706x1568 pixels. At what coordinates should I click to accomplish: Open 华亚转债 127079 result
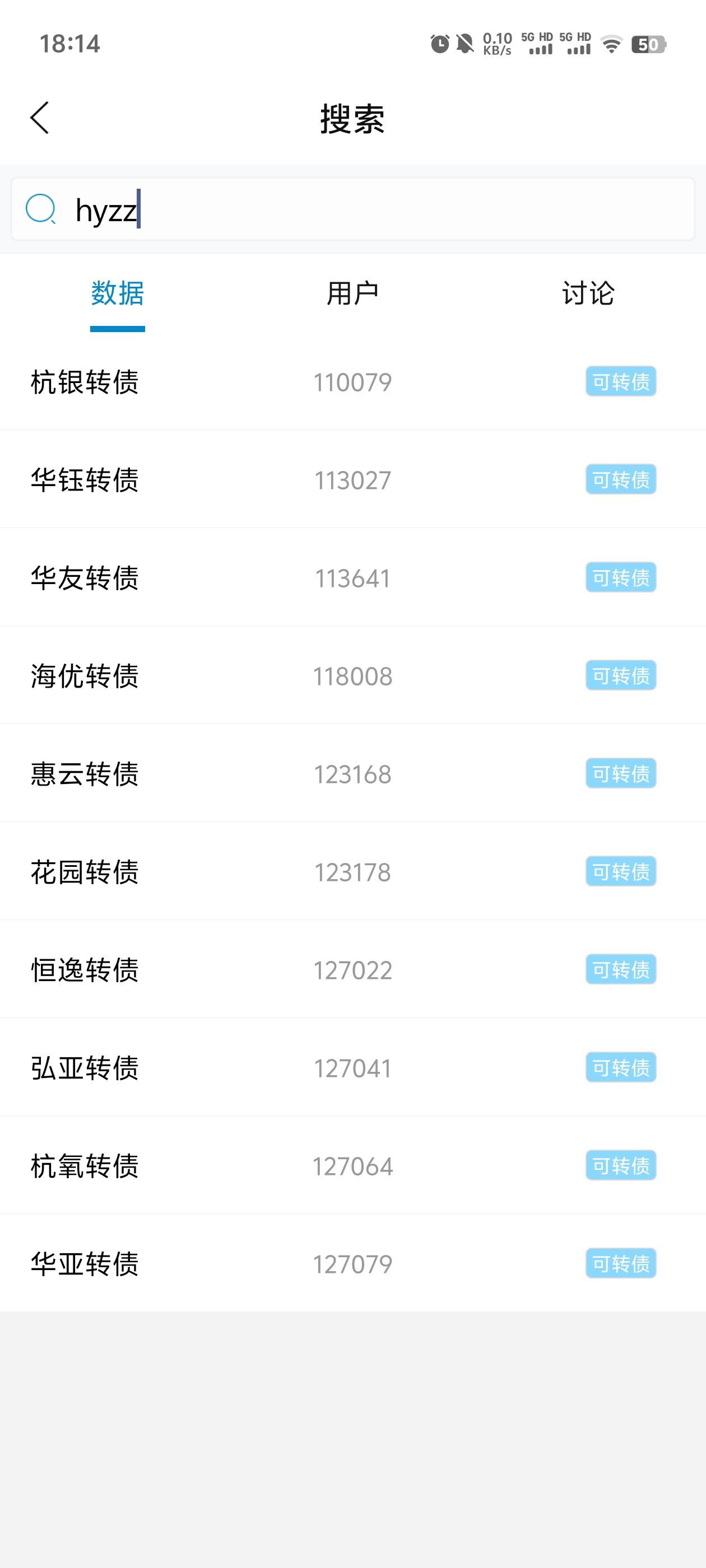tap(352, 1264)
